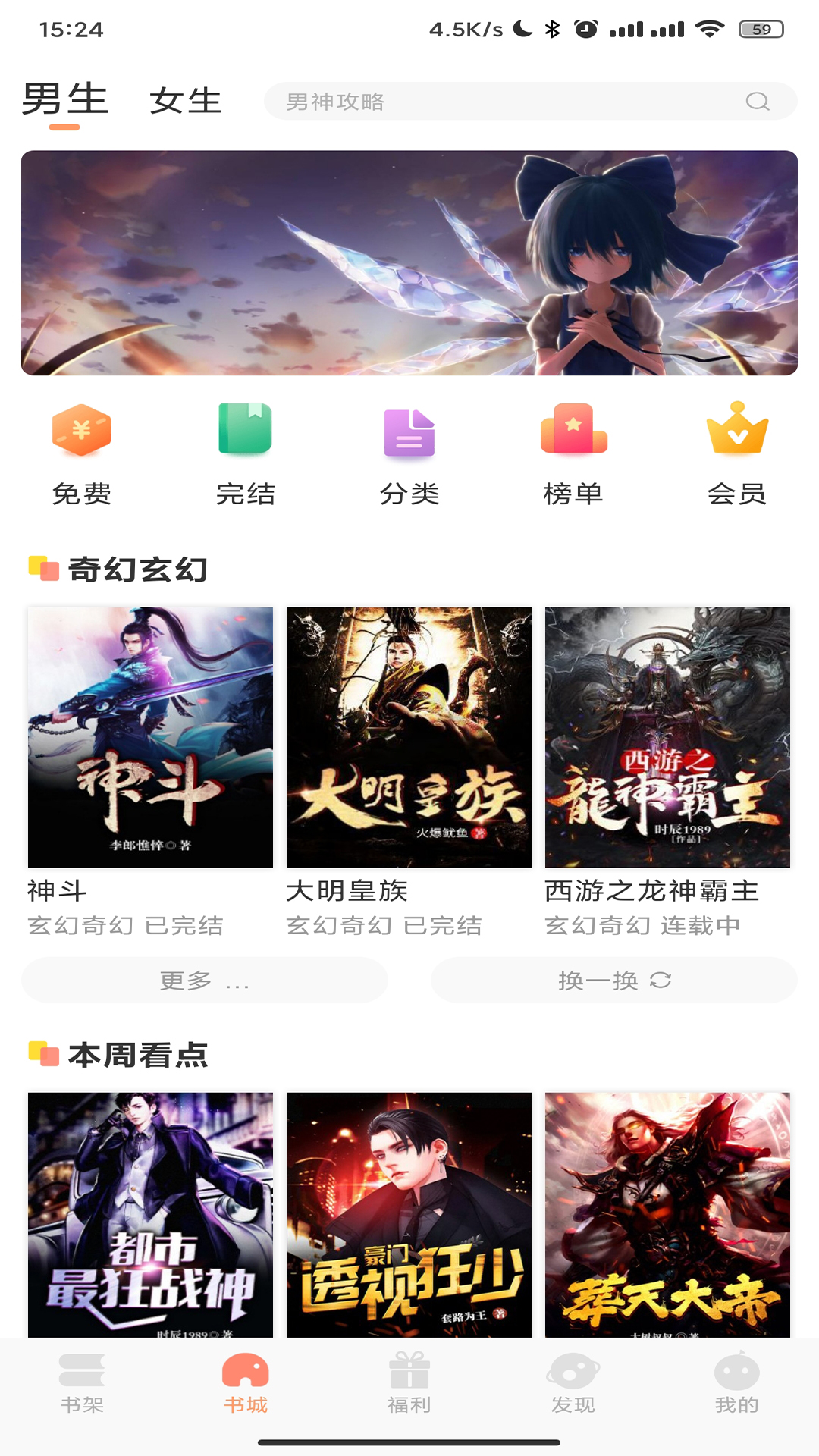819x1456 pixels.
Task: Open the 榜单 (rankings) icon
Action: click(x=573, y=433)
